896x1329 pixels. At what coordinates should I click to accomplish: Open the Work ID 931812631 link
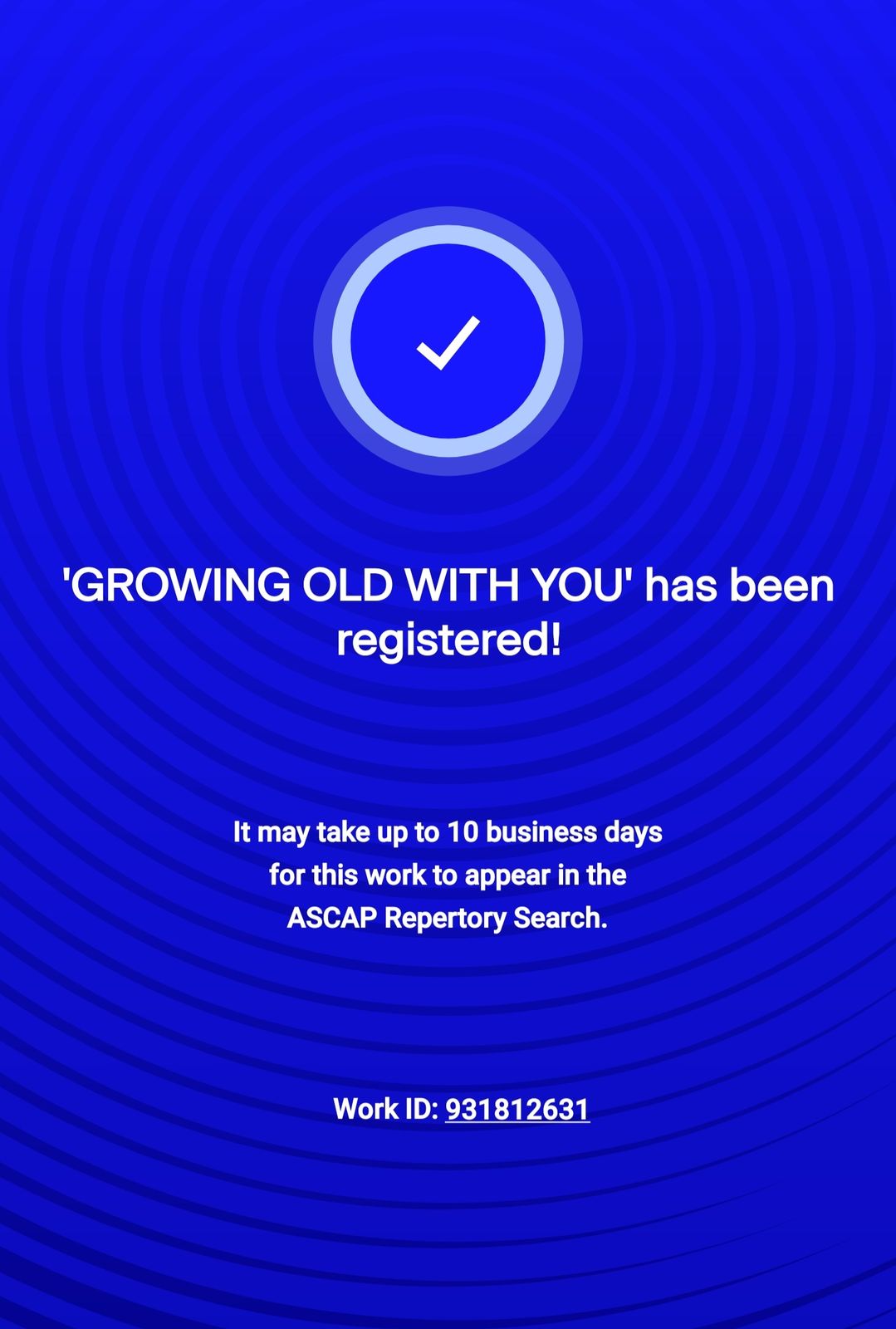point(517,1109)
